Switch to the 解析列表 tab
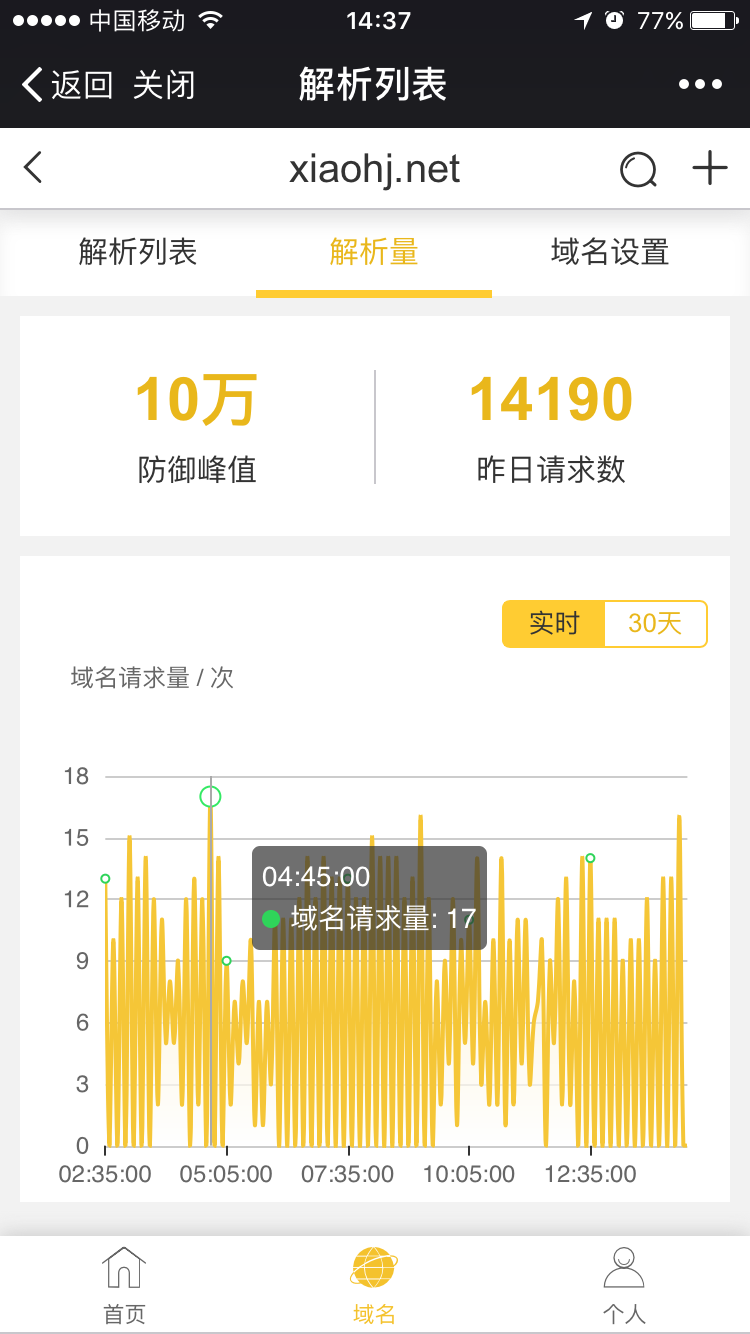 138,252
